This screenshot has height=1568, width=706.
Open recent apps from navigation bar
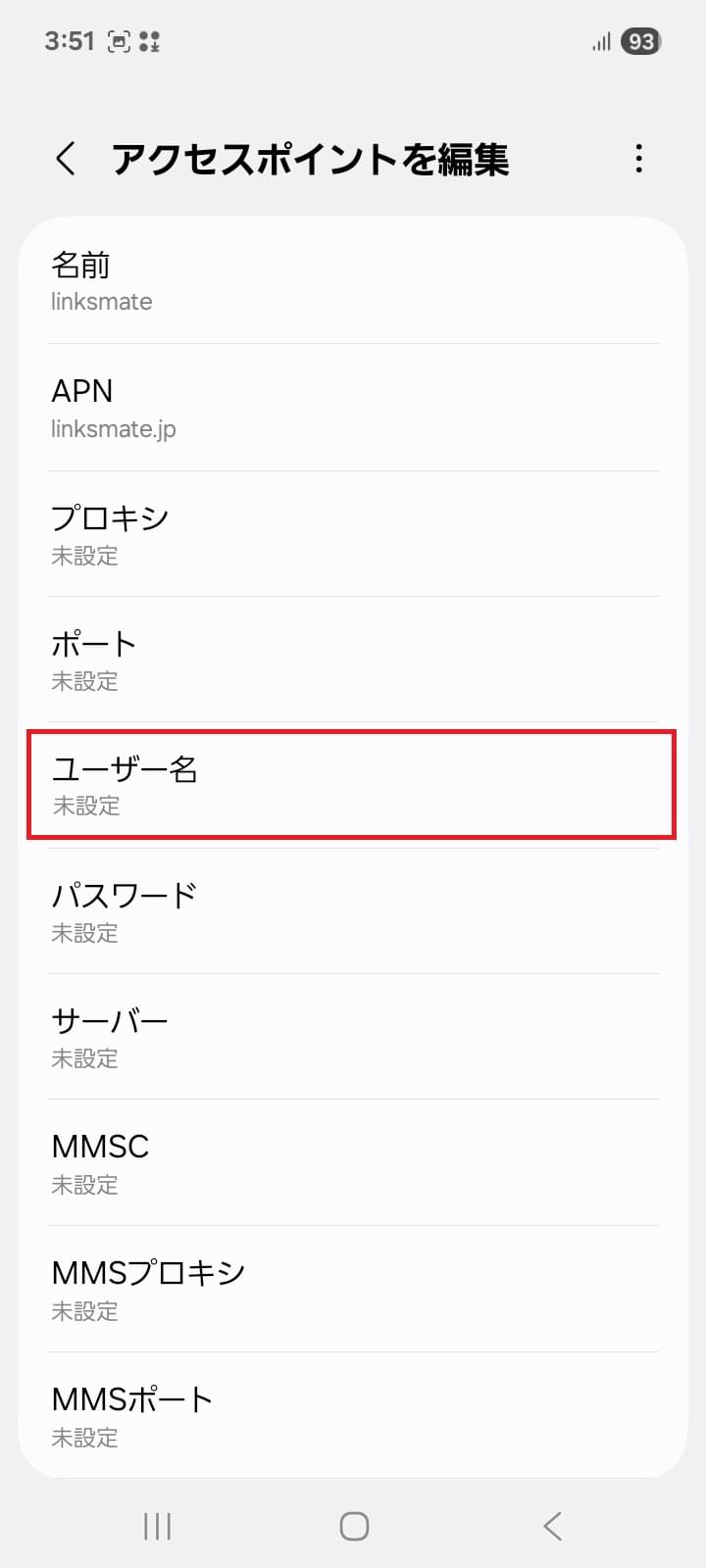point(157,1526)
